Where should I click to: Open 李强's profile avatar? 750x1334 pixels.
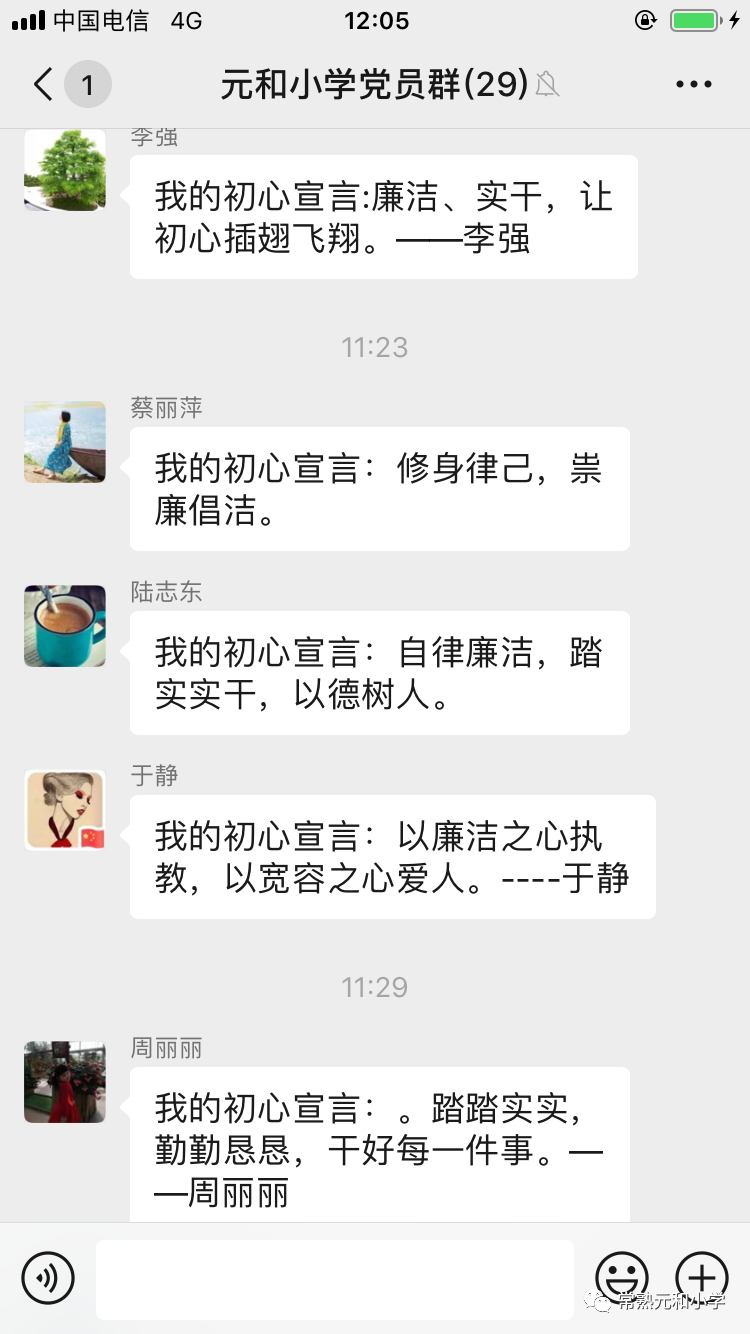click(x=65, y=170)
